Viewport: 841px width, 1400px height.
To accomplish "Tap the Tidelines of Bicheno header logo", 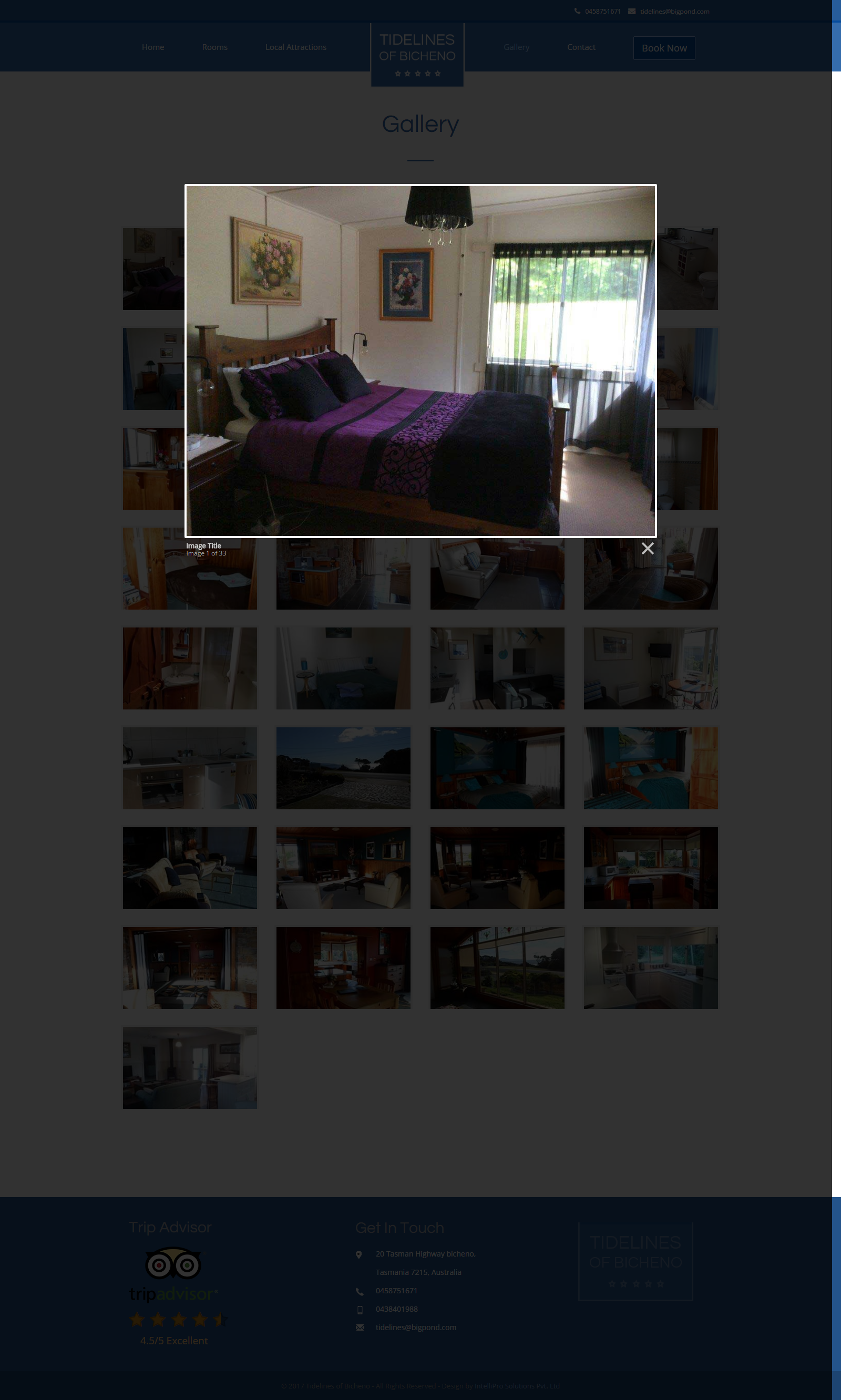I will click(x=417, y=55).
